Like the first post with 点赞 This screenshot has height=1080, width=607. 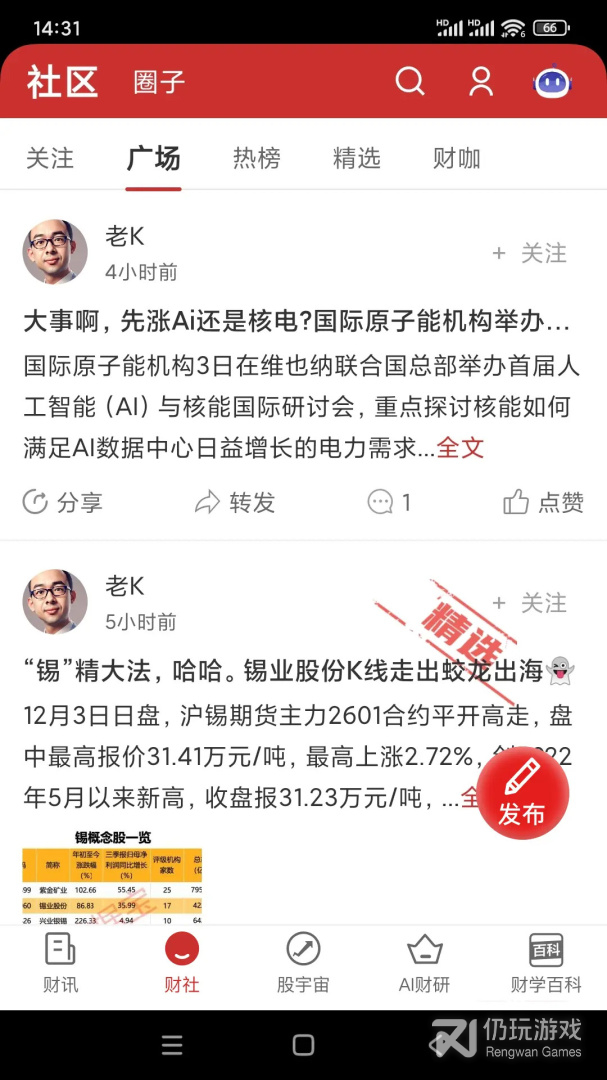[x=544, y=502]
